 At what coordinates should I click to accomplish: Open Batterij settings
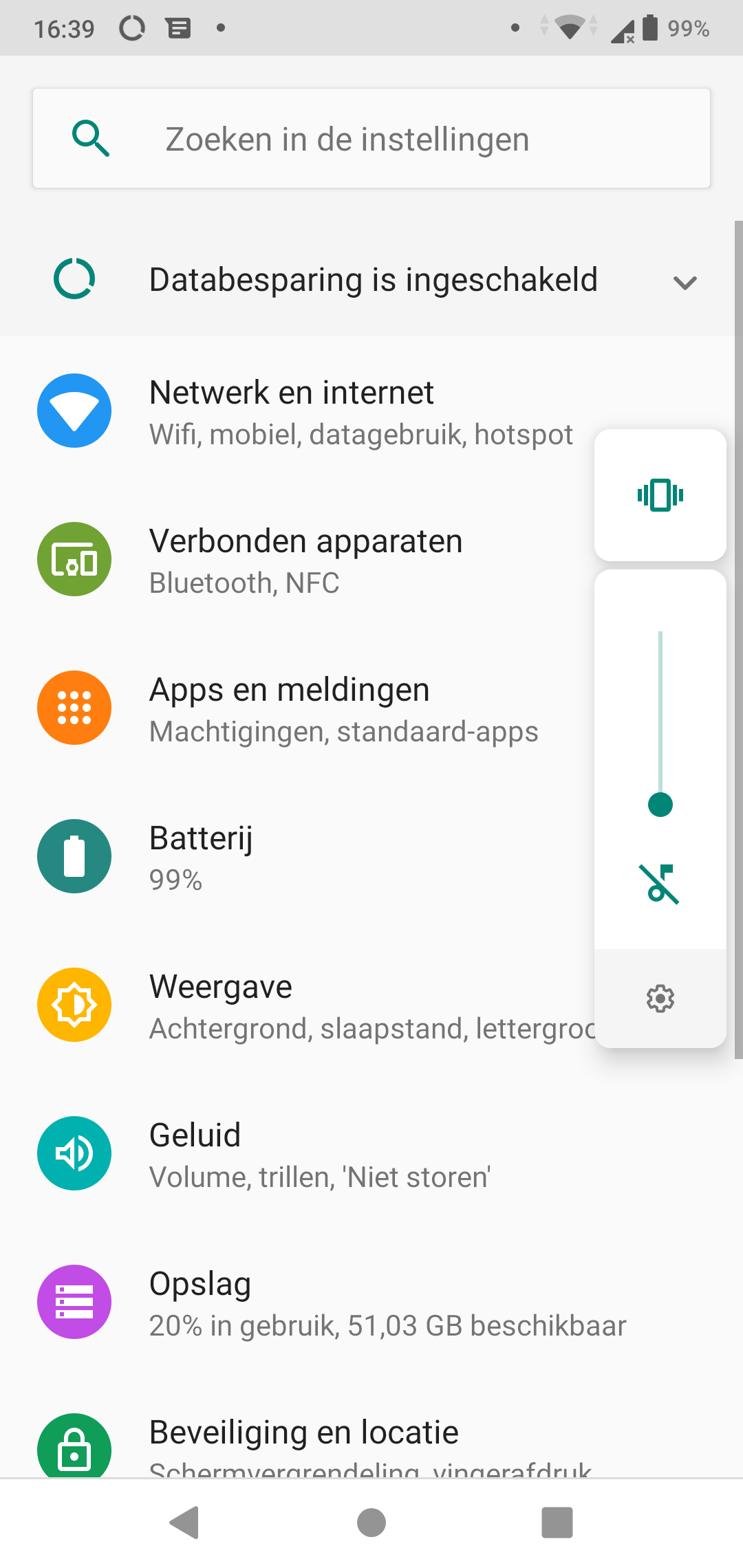click(297, 857)
